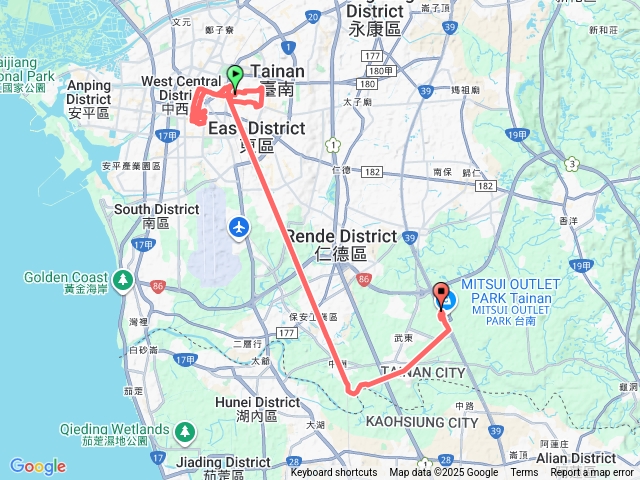Viewport: 640px width, 480px height.
Task: Open Keyboard shortcuts link
Action: pos(334,473)
